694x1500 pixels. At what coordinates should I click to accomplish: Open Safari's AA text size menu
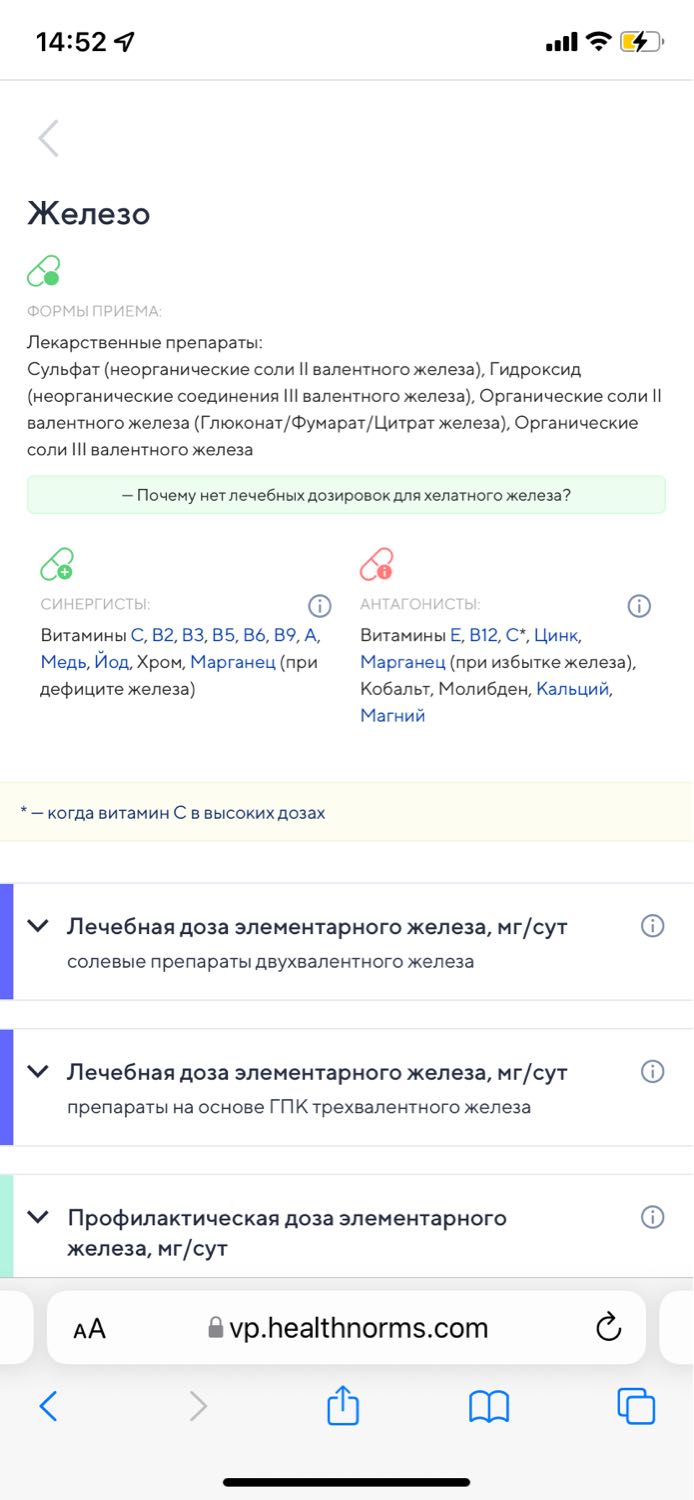click(89, 1329)
